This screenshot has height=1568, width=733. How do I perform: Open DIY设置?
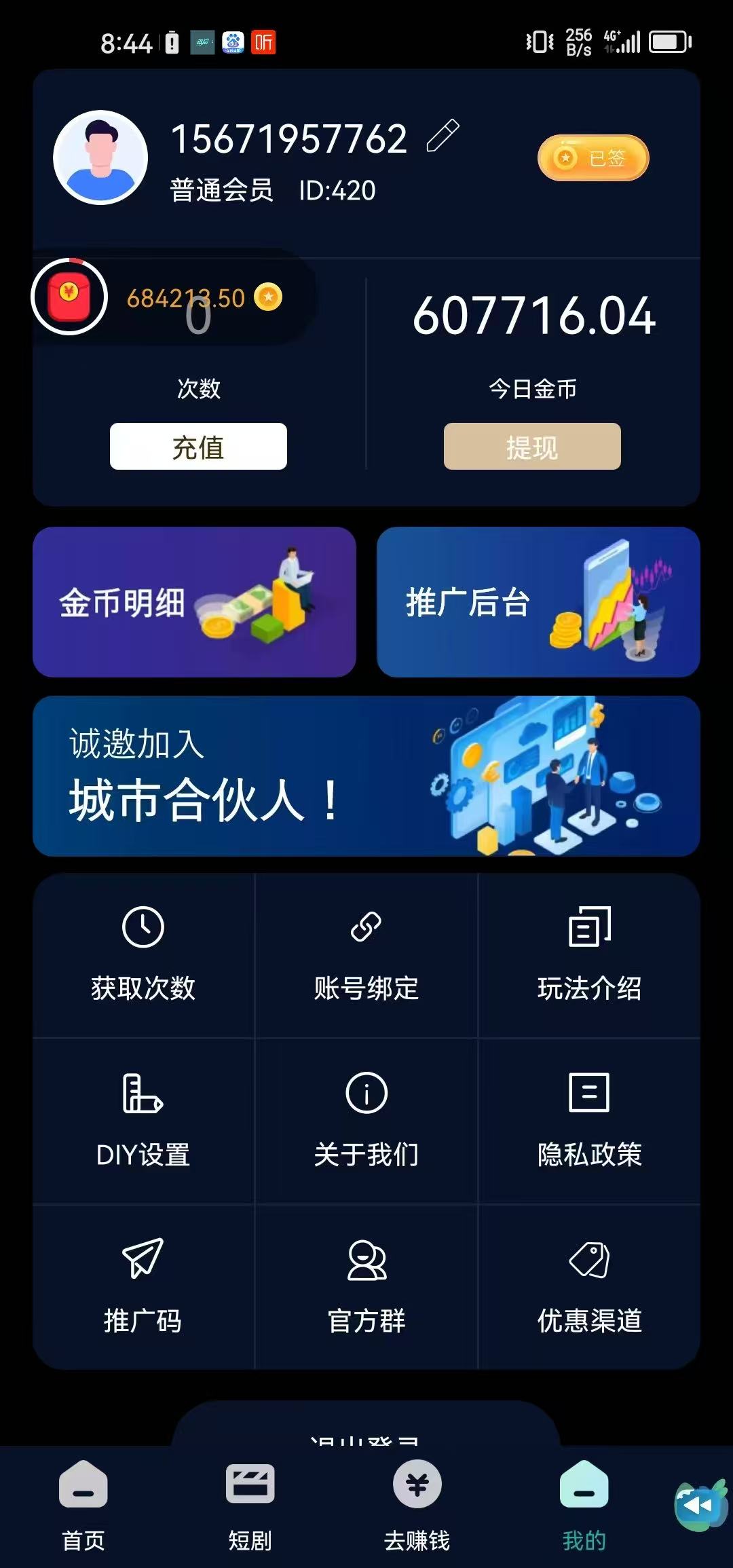(x=143, y=1121)
